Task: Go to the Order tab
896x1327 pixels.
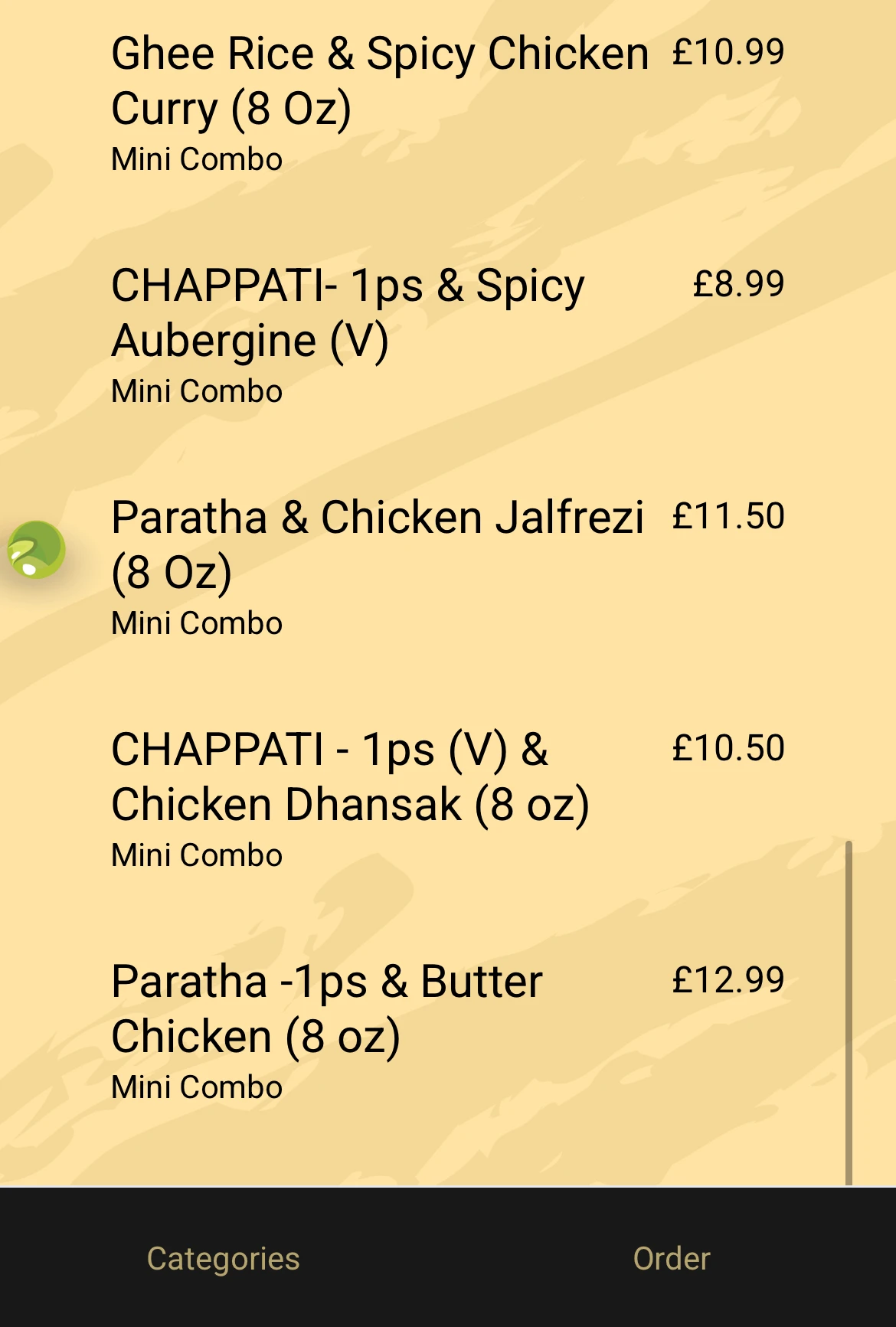Action: [x=672, y=1259]
